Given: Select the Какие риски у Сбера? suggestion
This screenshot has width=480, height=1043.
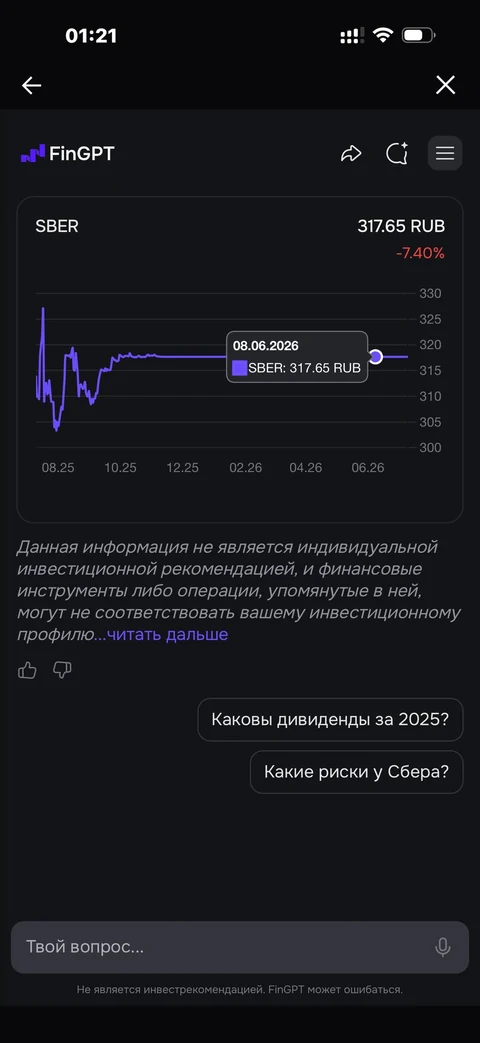Looking at the screenshot, I should pyautogui.click(x=356, y=772).
